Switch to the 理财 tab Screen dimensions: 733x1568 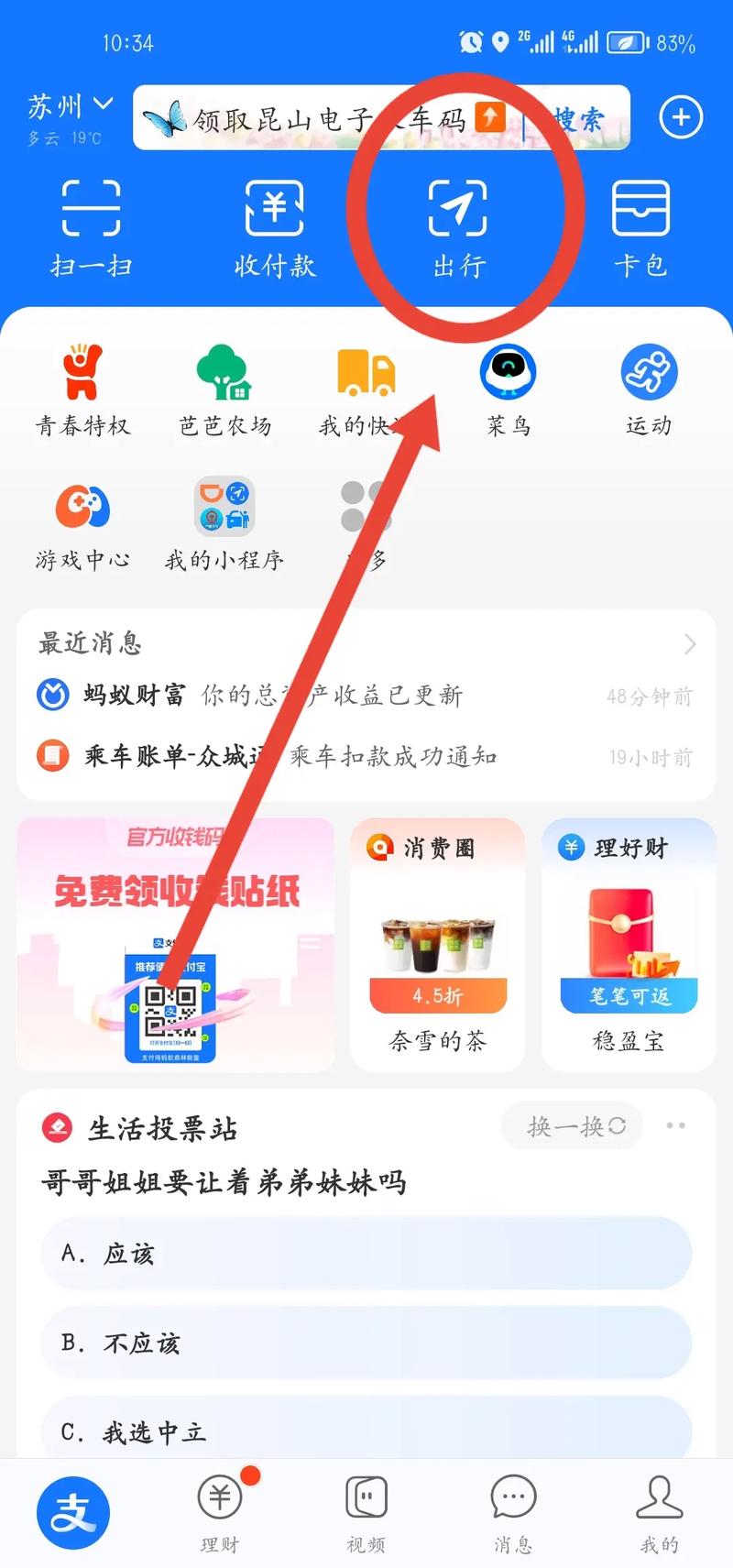[x=220, y=1512]
